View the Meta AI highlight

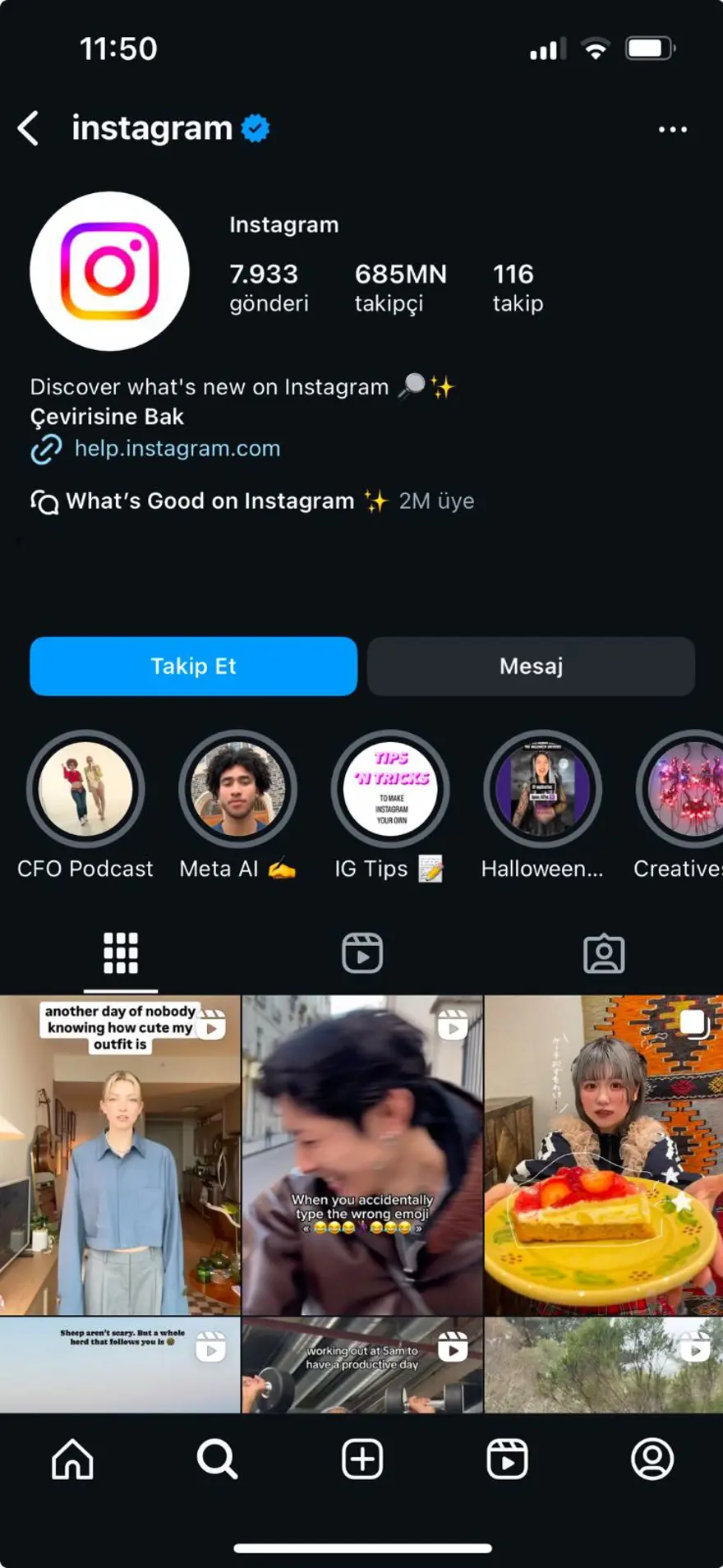pyautogui.click(x=237, y=789)
